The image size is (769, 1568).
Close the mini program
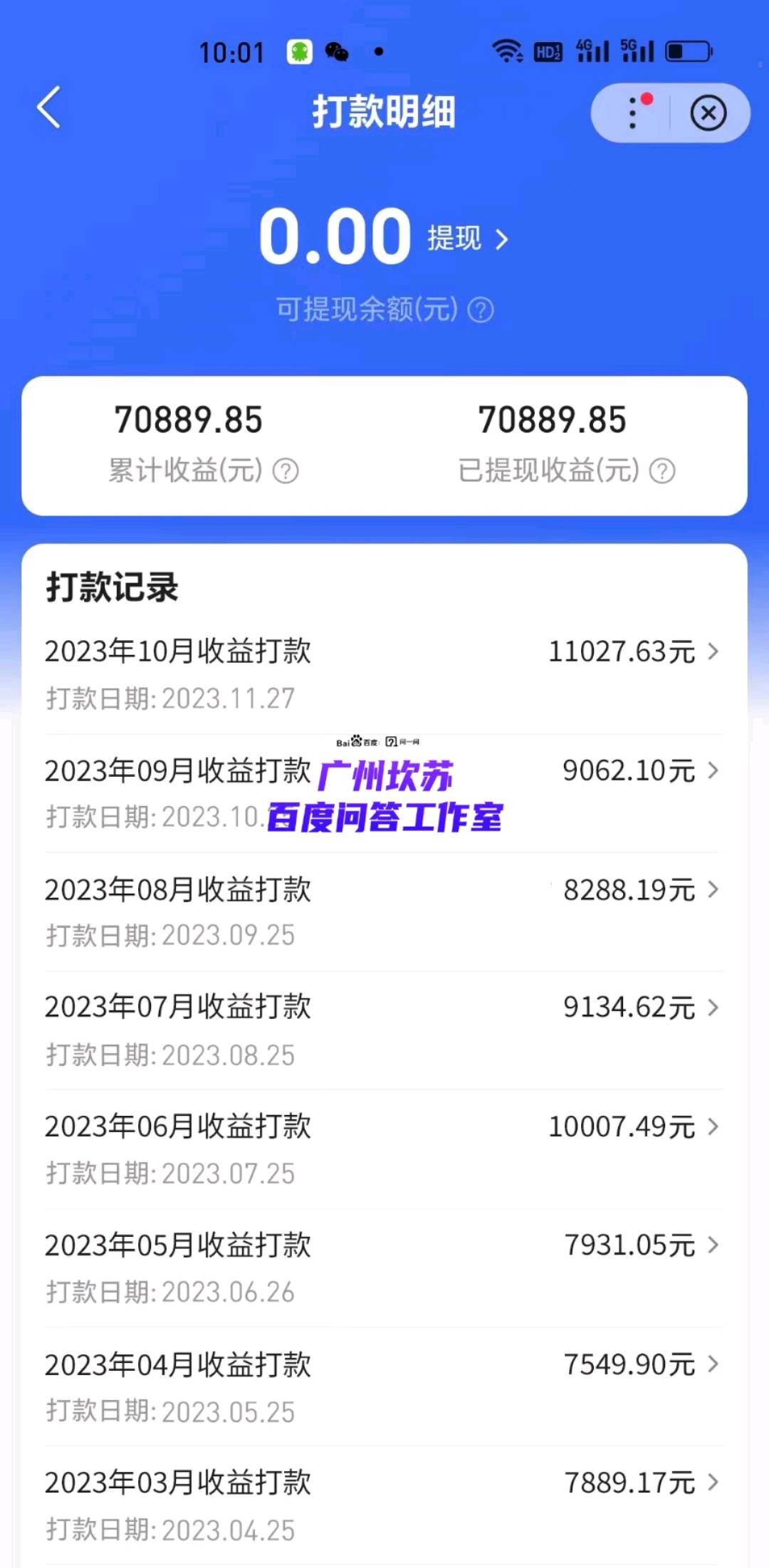tap(708, 113)
